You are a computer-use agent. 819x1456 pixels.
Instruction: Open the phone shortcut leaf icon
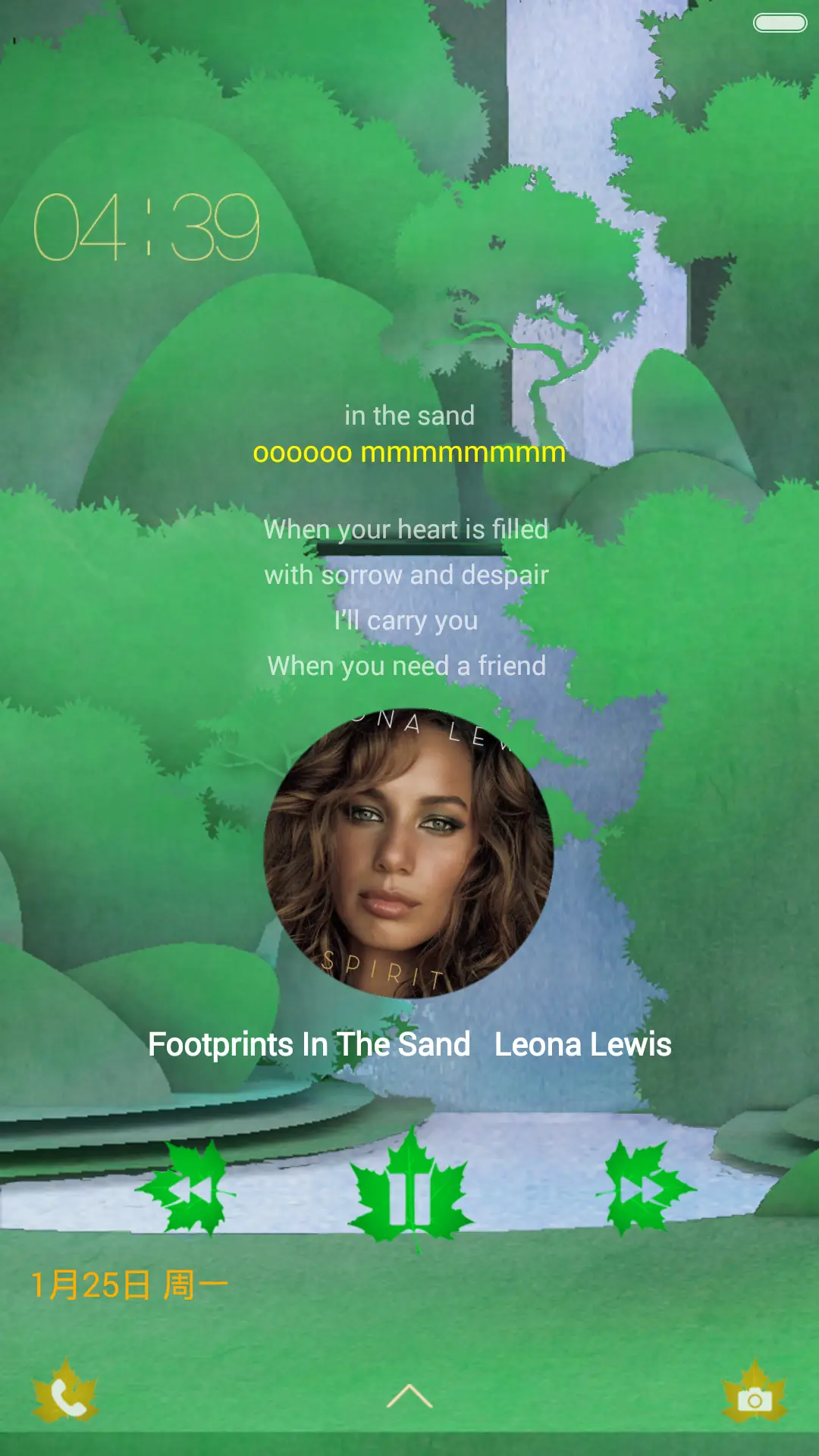point(67,1394)
